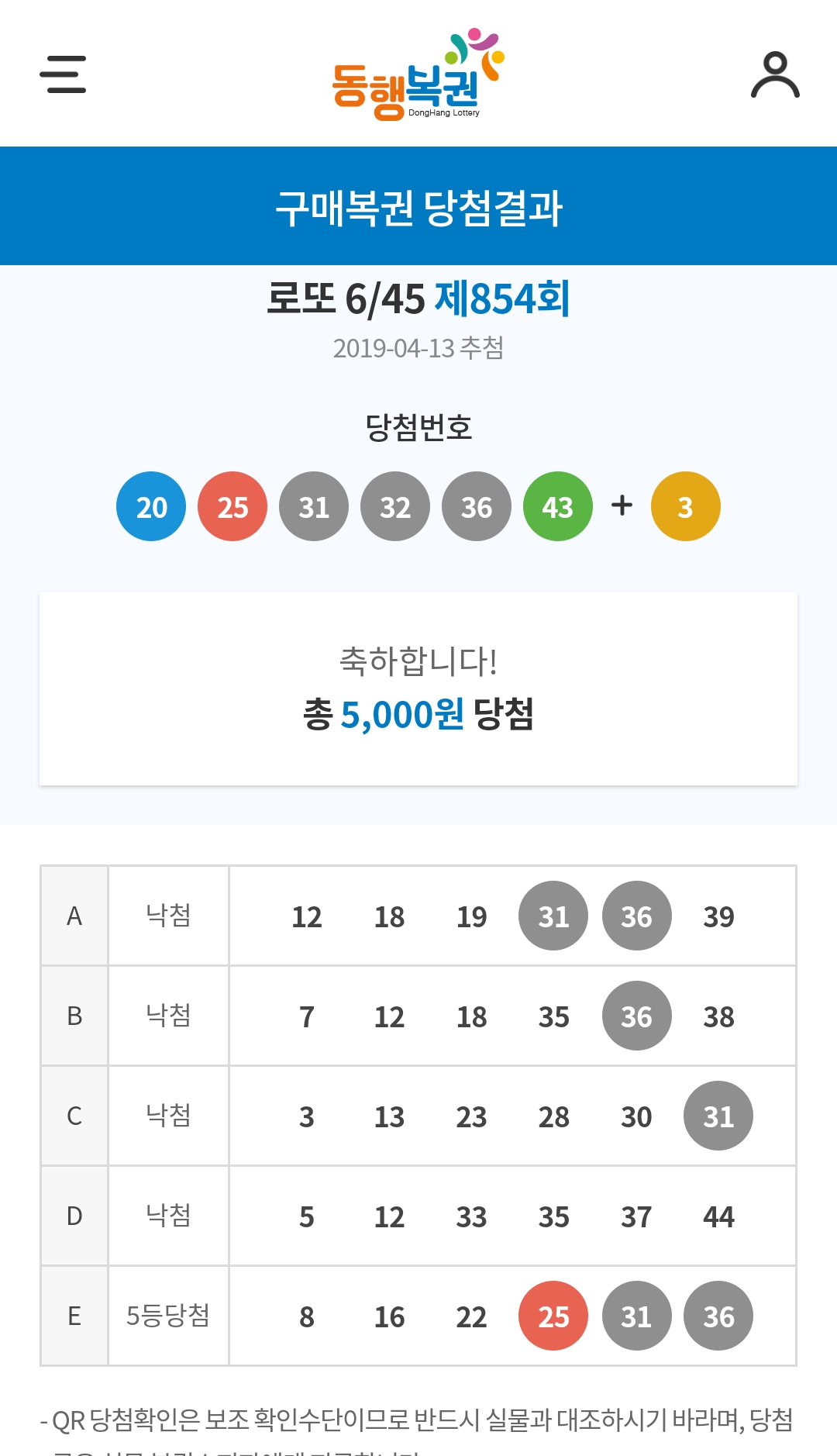This screenshot has width=837, height=1456.
Task: Open the user account profile icon
Action: [775, 74]
